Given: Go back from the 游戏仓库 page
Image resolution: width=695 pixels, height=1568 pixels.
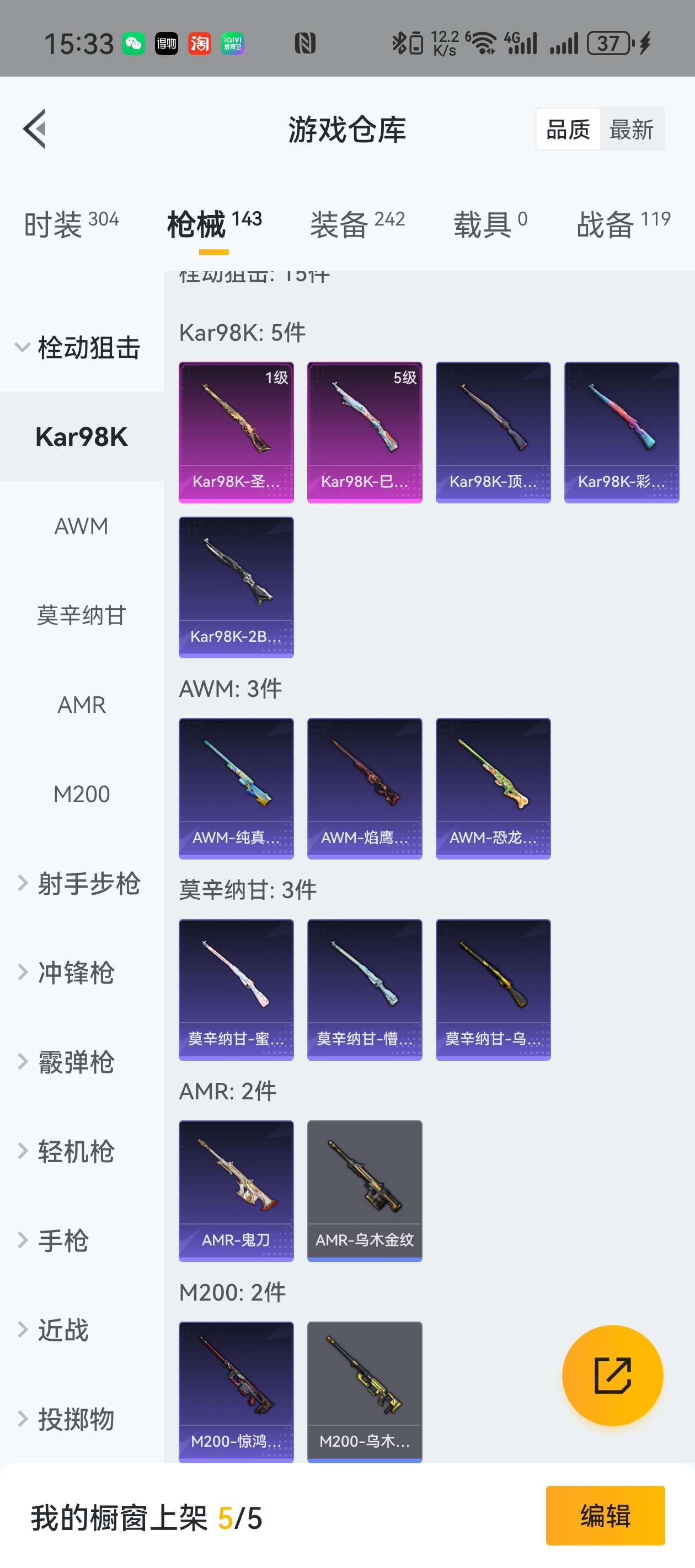Looking at the screenshot, I should pos(35,129).
